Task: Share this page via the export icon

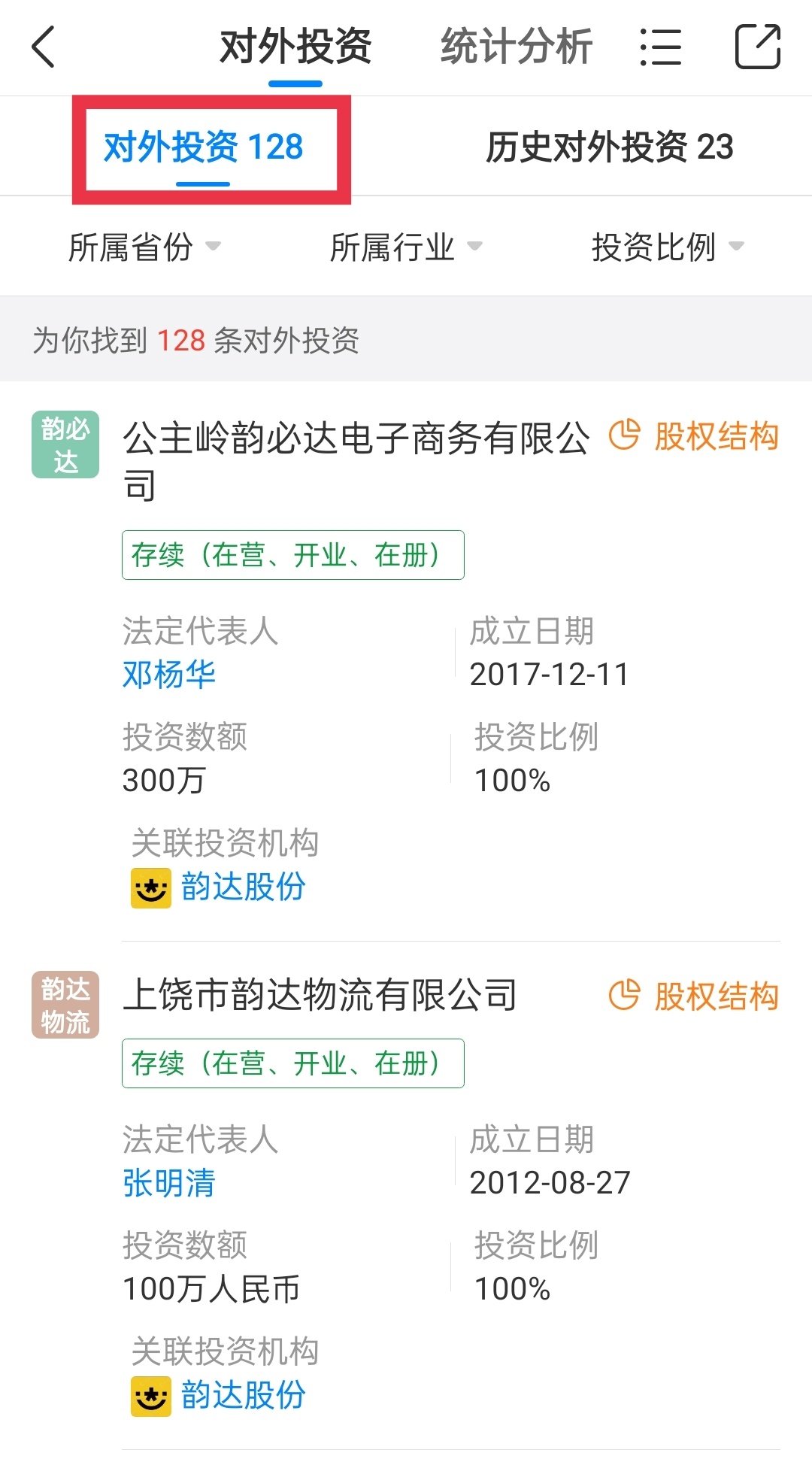Action: 757,47
